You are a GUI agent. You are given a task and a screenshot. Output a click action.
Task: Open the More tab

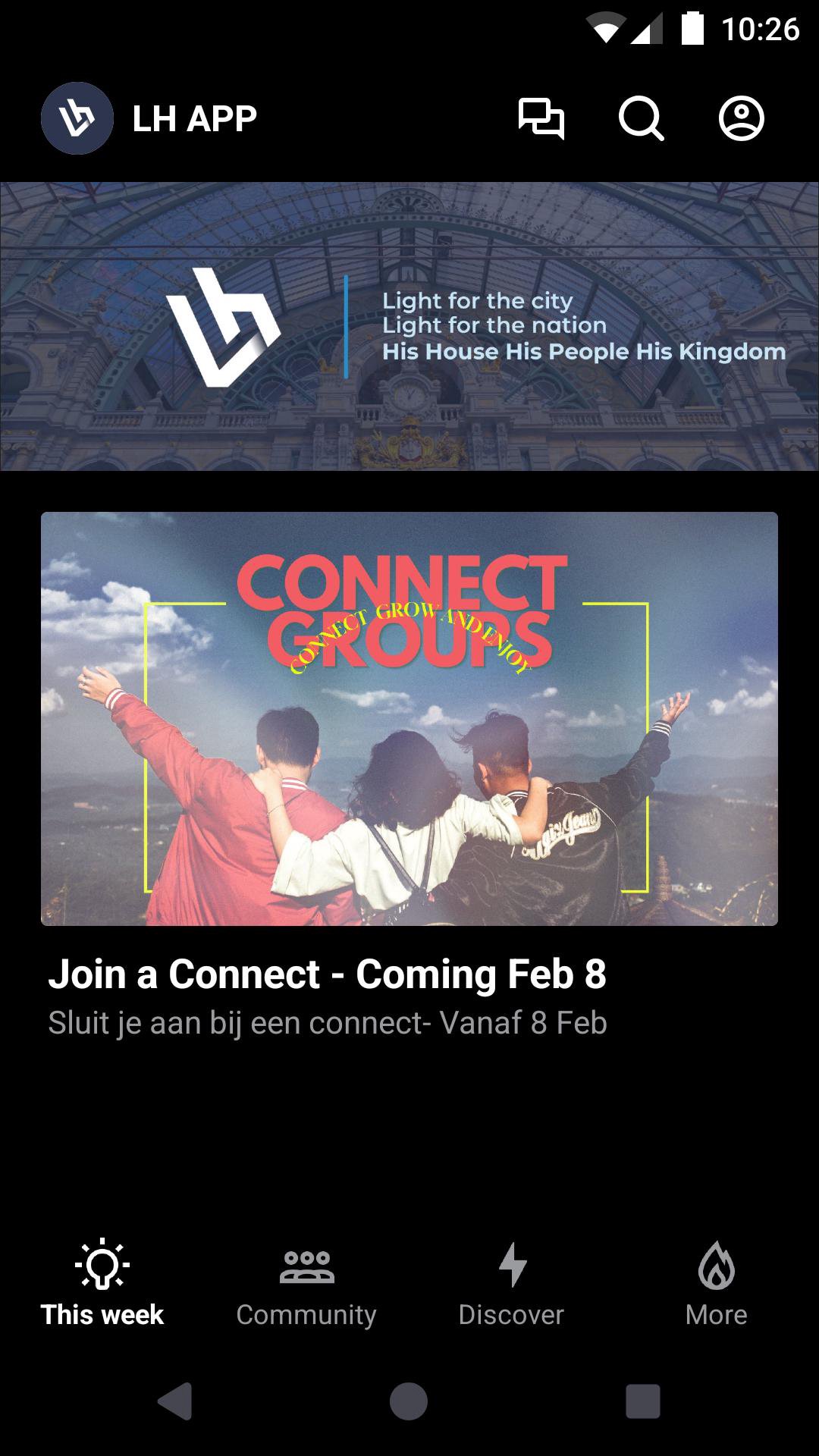[716, 1283]
